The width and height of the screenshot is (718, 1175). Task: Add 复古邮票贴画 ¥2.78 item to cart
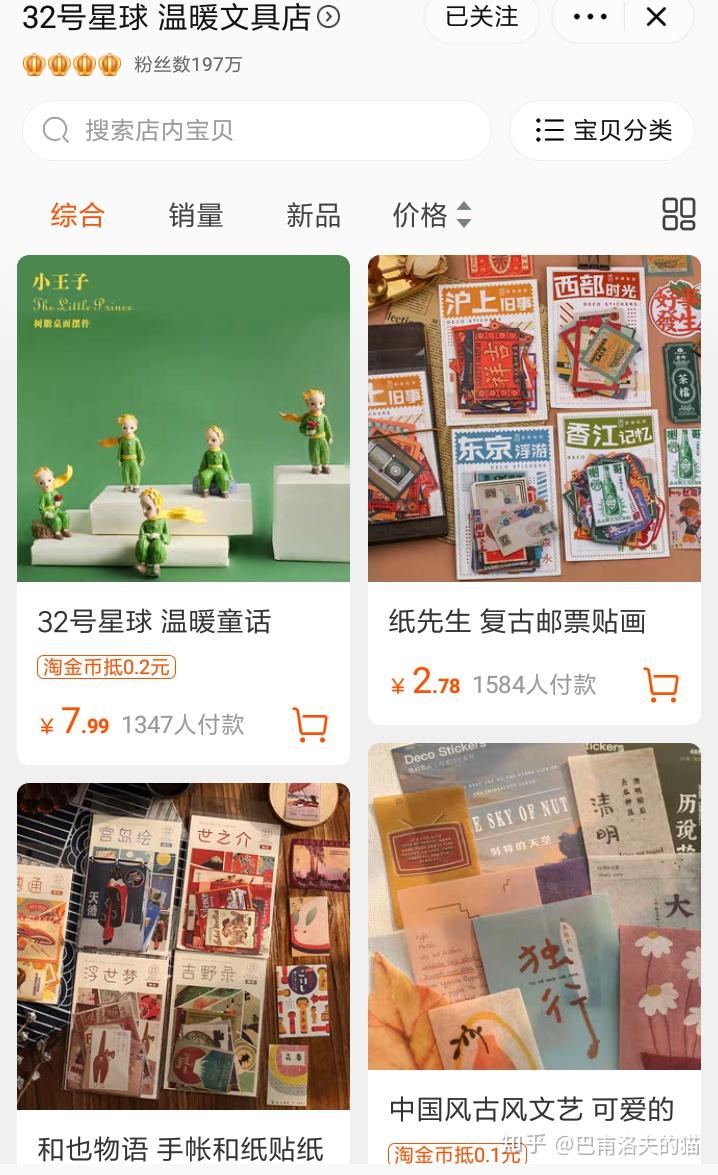(661, 684)
